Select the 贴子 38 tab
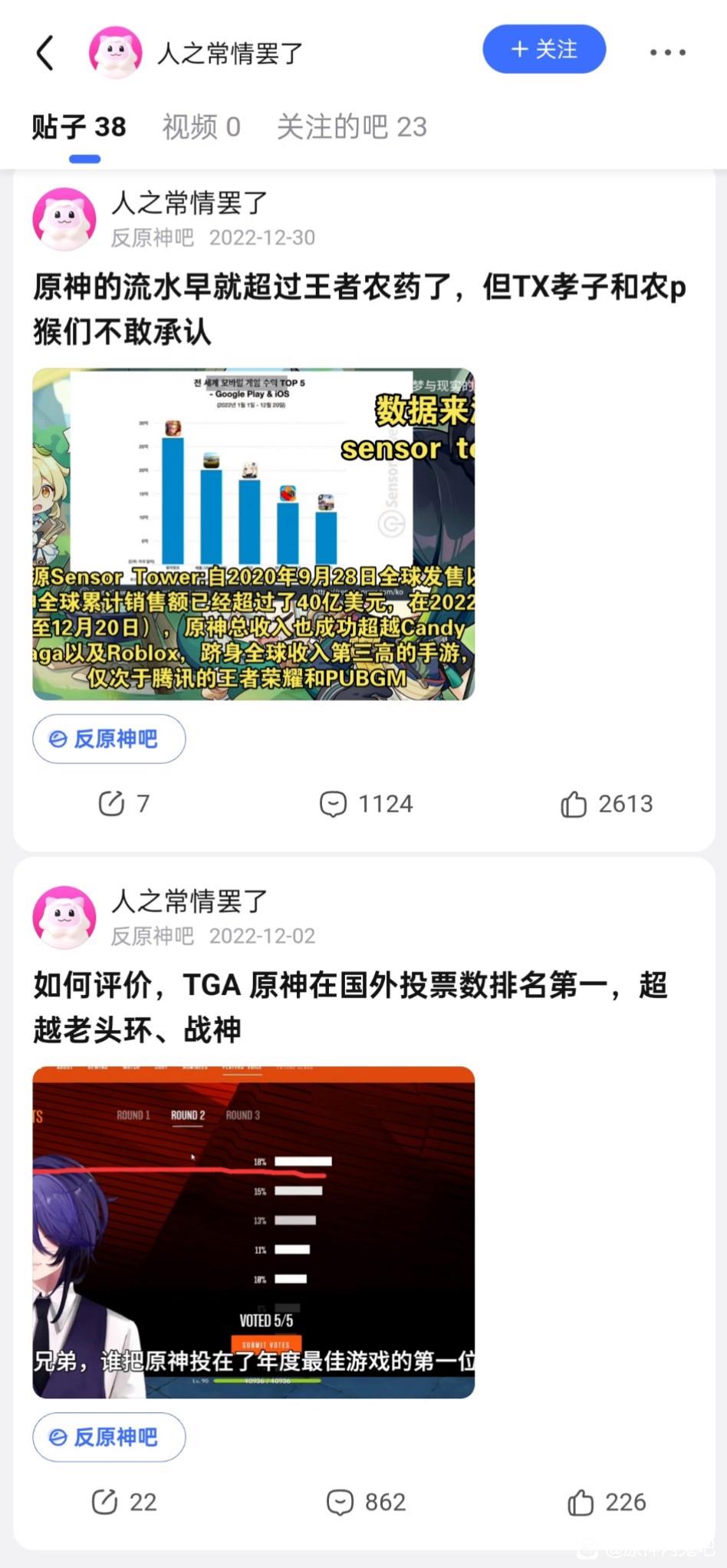The image size is (727, 1568). (79, 127)
